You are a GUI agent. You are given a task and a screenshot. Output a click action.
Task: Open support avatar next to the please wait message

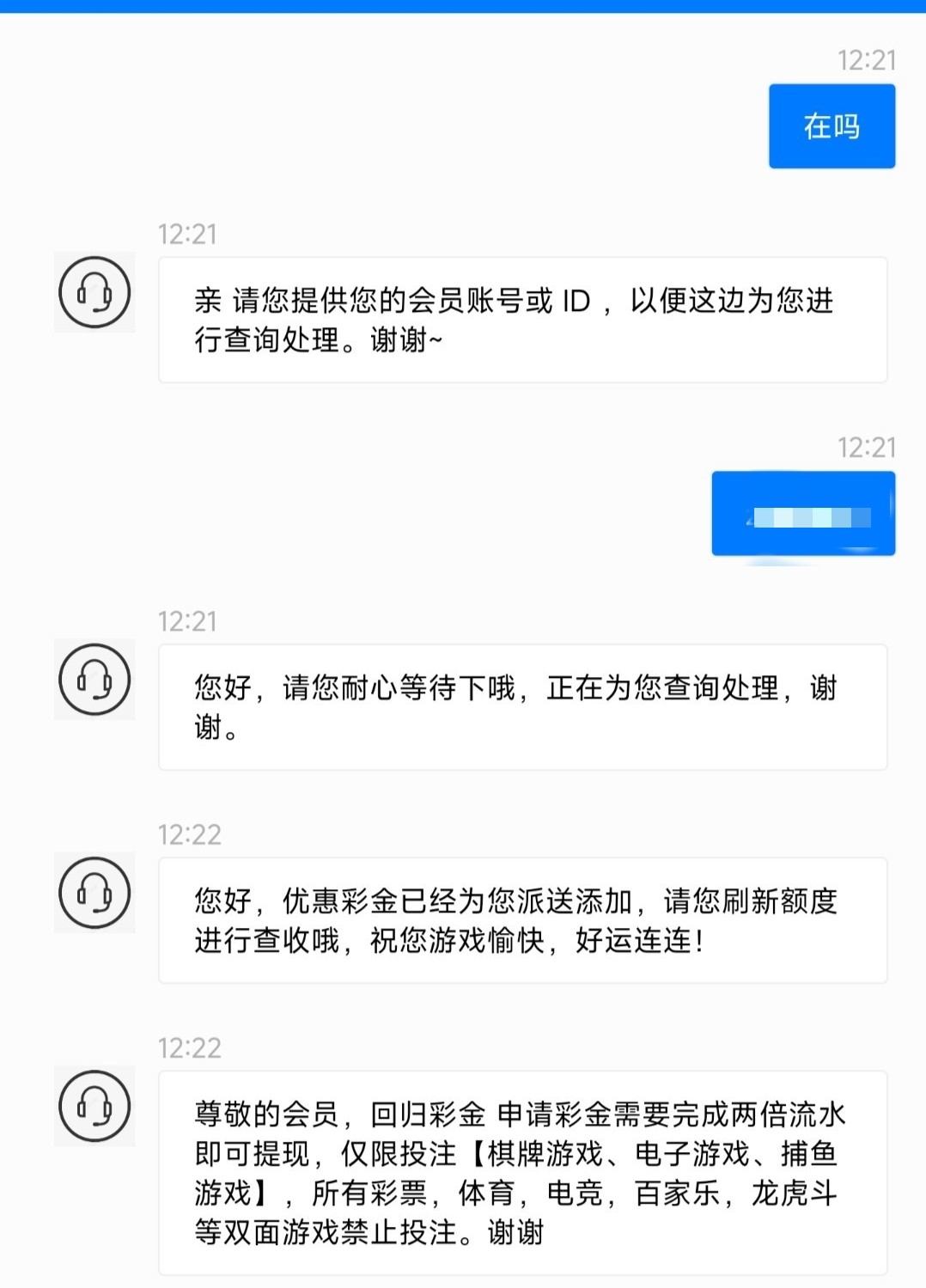[94, 680]
